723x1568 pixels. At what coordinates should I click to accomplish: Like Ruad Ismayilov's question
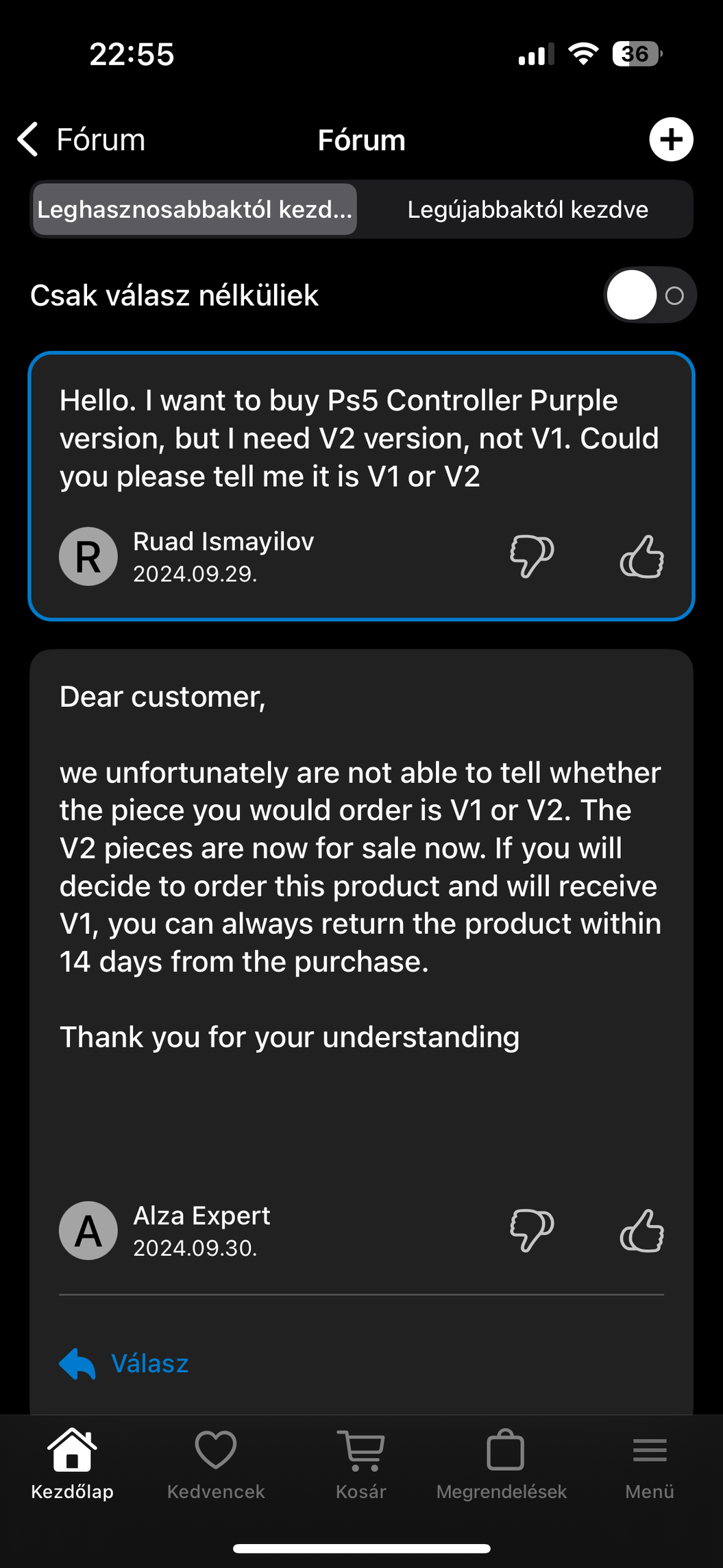pyautogui.click(x=642, y=556)
